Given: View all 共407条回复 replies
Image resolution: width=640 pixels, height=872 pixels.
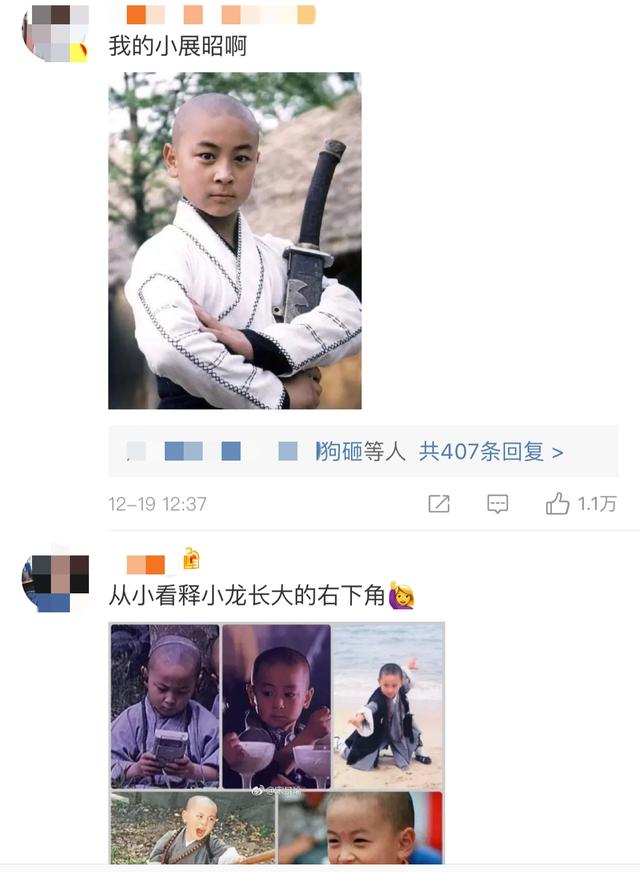Looking at the screenshot, I should (490, 452).
